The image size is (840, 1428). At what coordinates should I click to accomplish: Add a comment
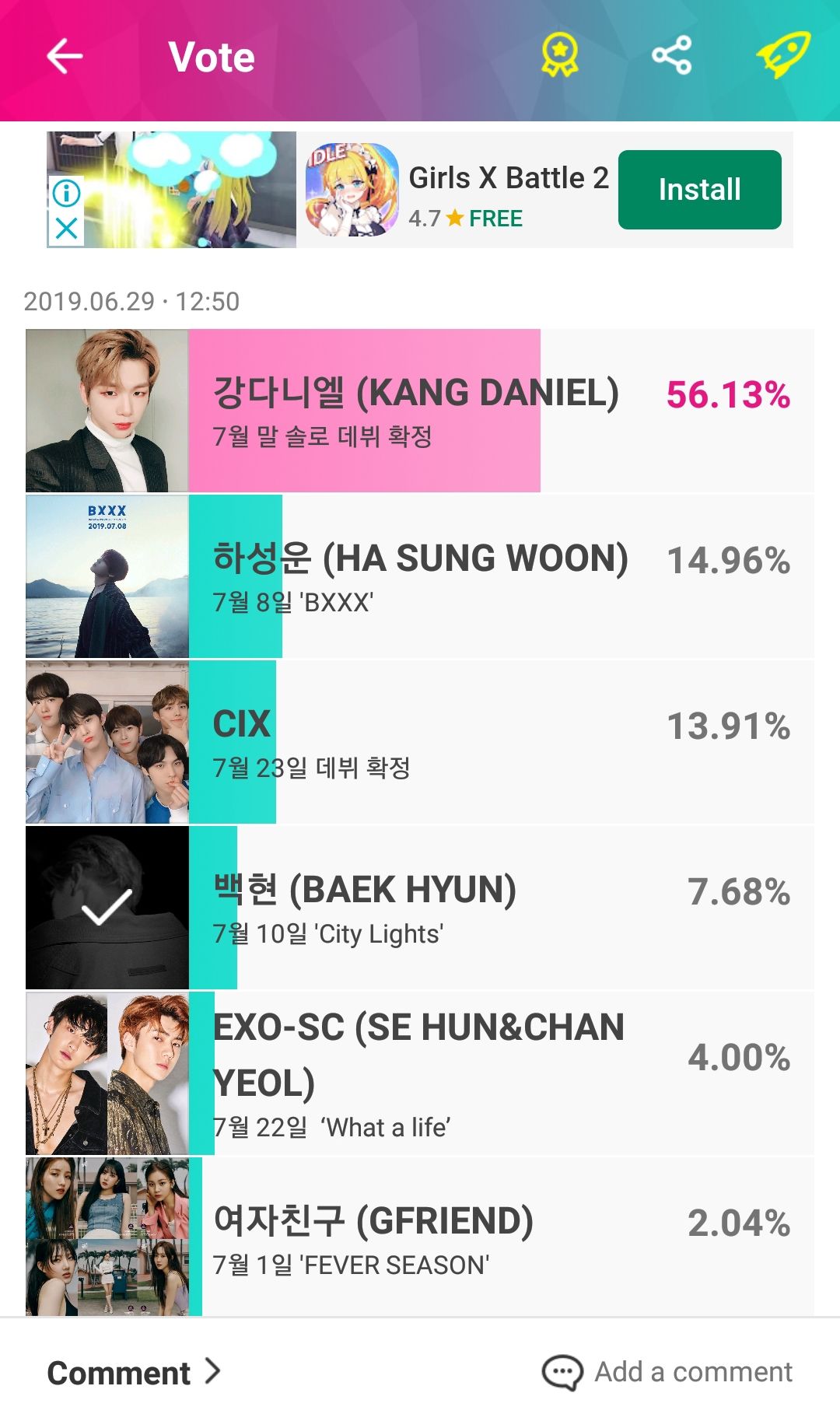(667, 1373)
